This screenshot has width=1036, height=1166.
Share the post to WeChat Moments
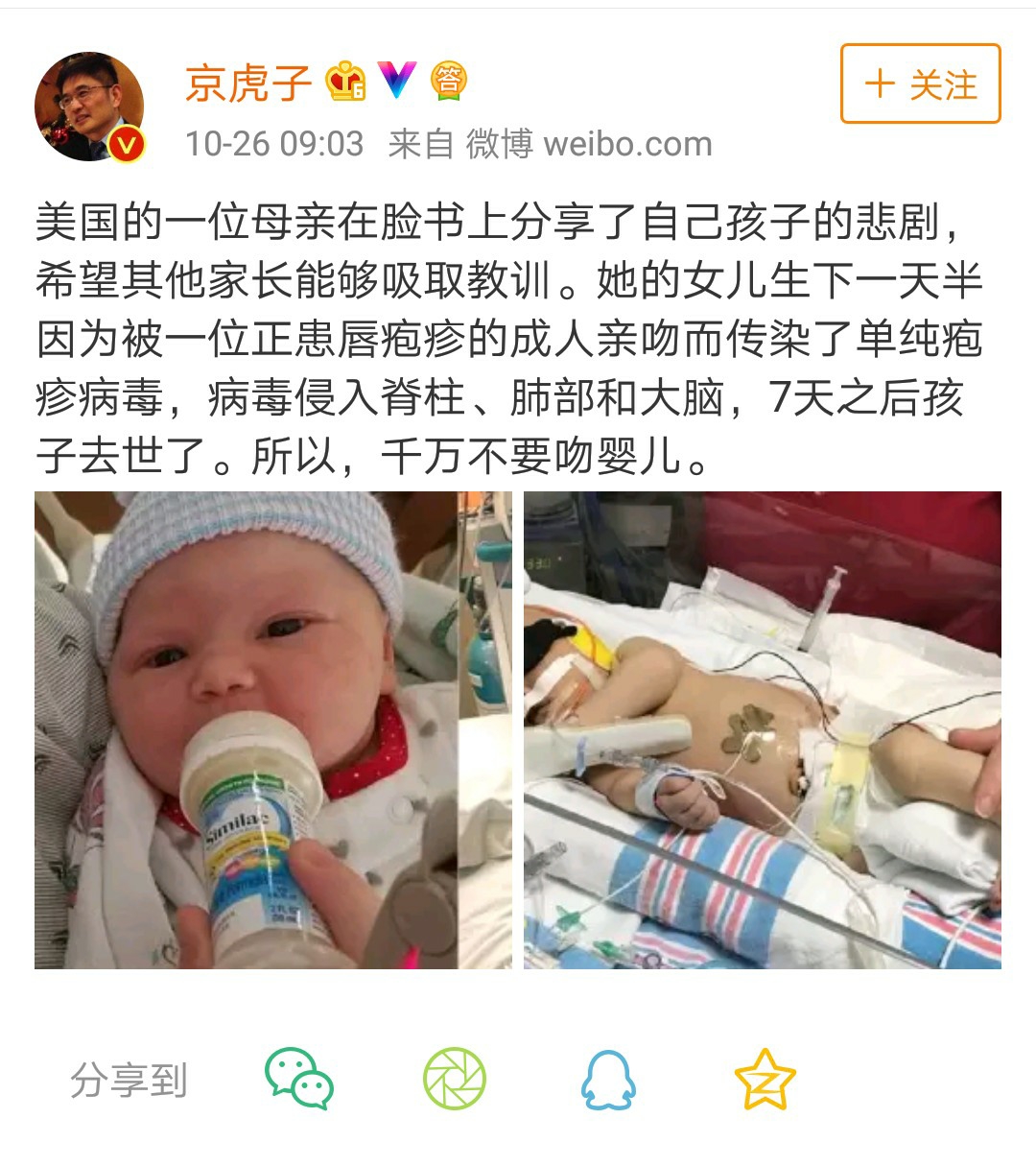click(x=455, y=1079)
